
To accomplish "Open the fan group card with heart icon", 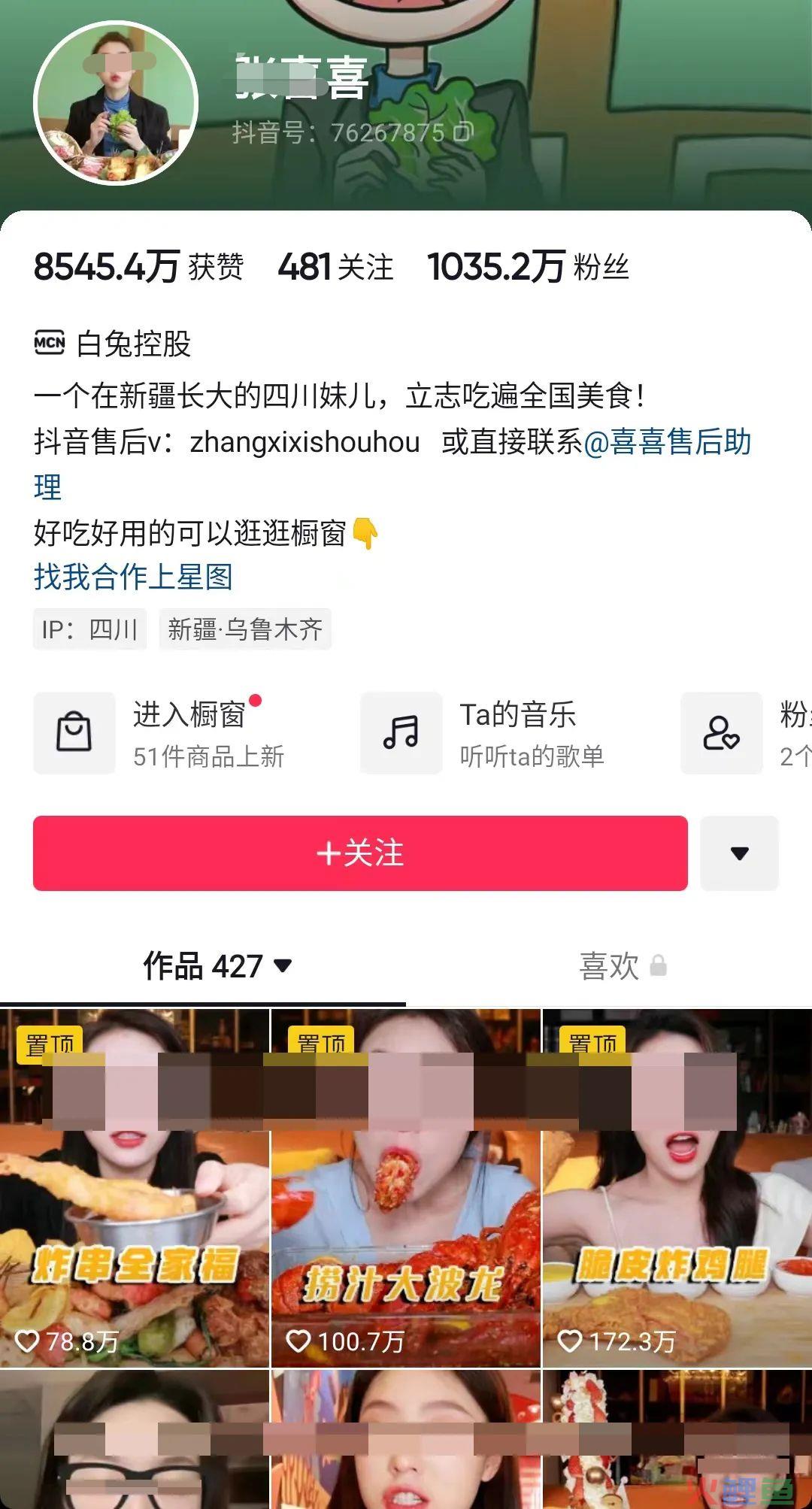I will click(x=746, y=733).
